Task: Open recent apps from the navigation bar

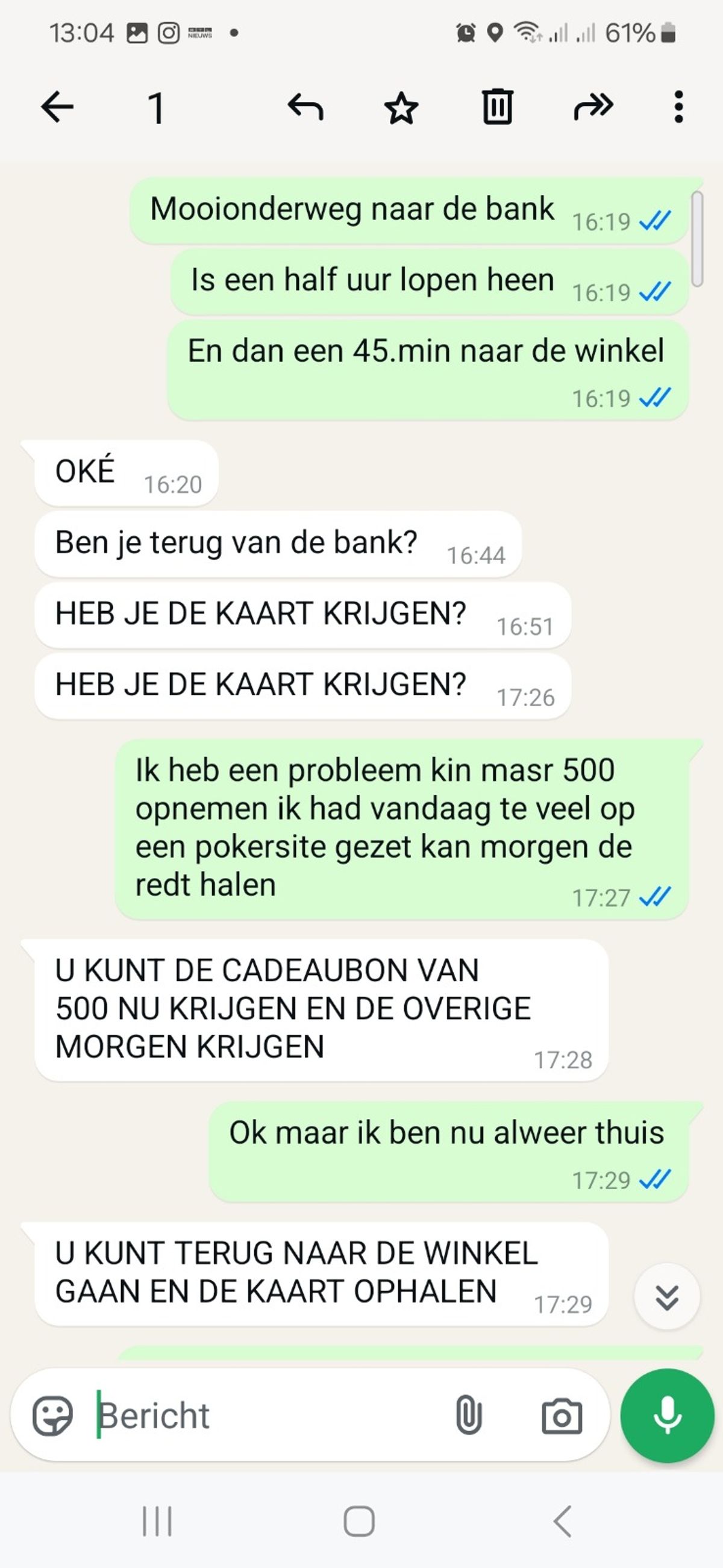Action: pyautogui.click(x=157, y=1522)
